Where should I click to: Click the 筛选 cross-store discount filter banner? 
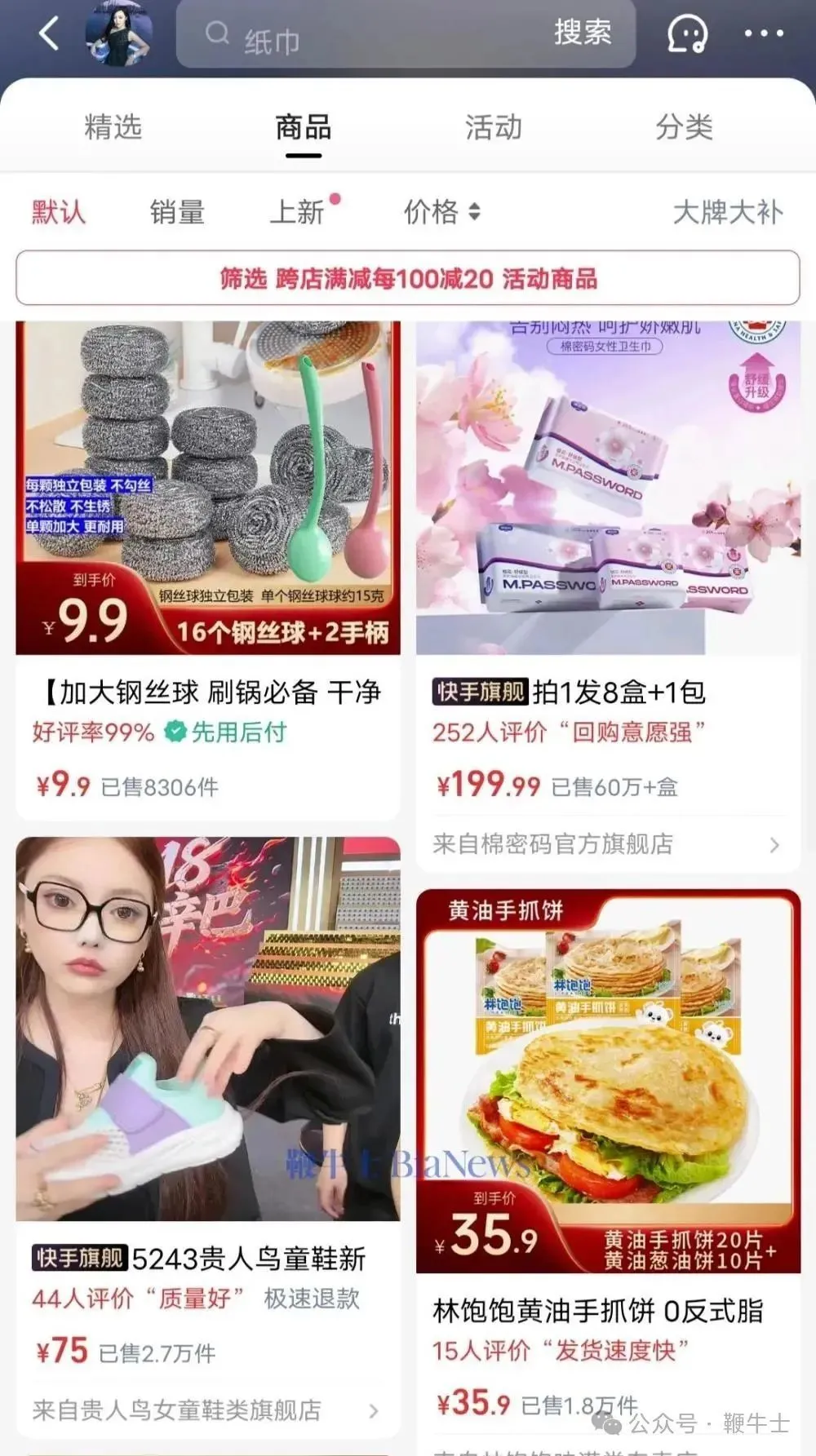pos(408,279)
